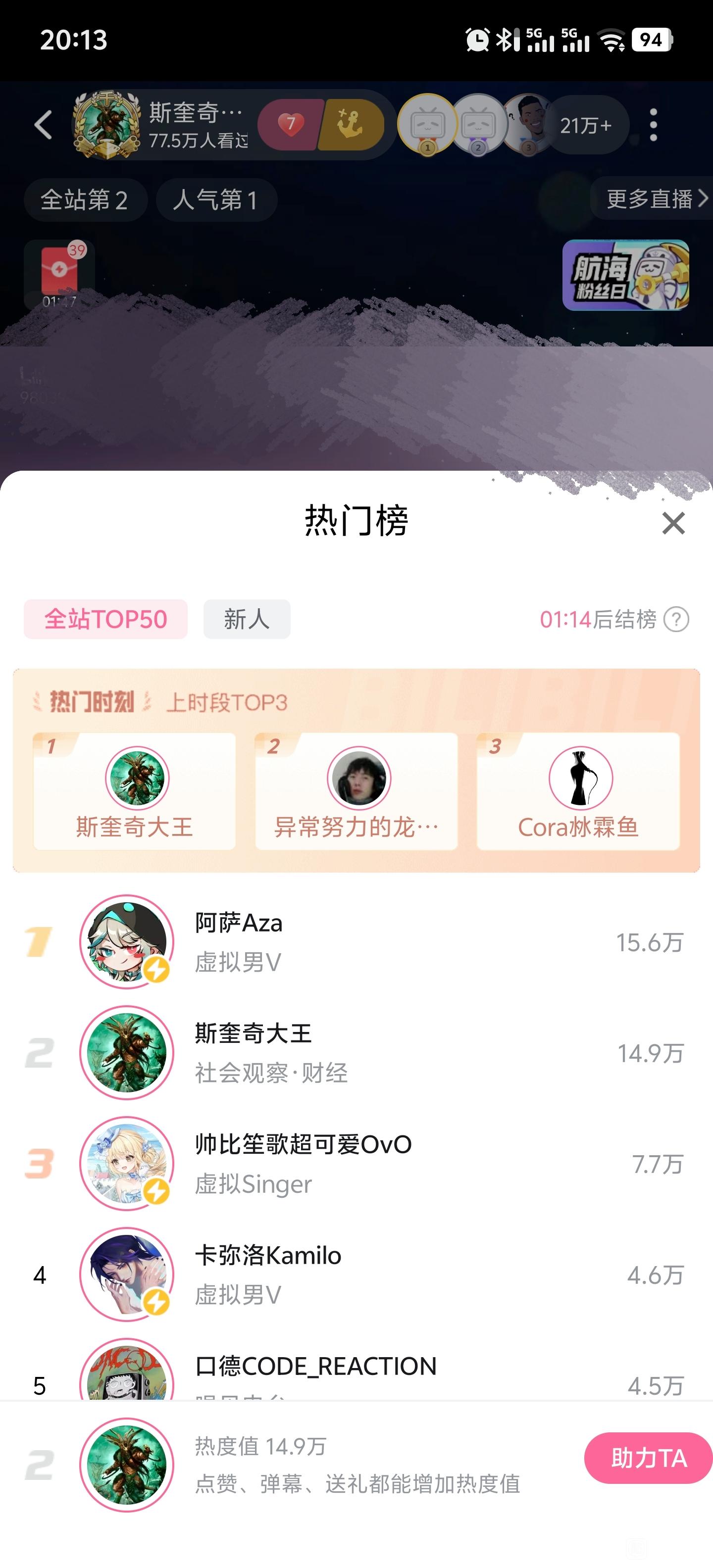Go back from the live room
The image size is (713, 1568).
(x=43, y=125)
